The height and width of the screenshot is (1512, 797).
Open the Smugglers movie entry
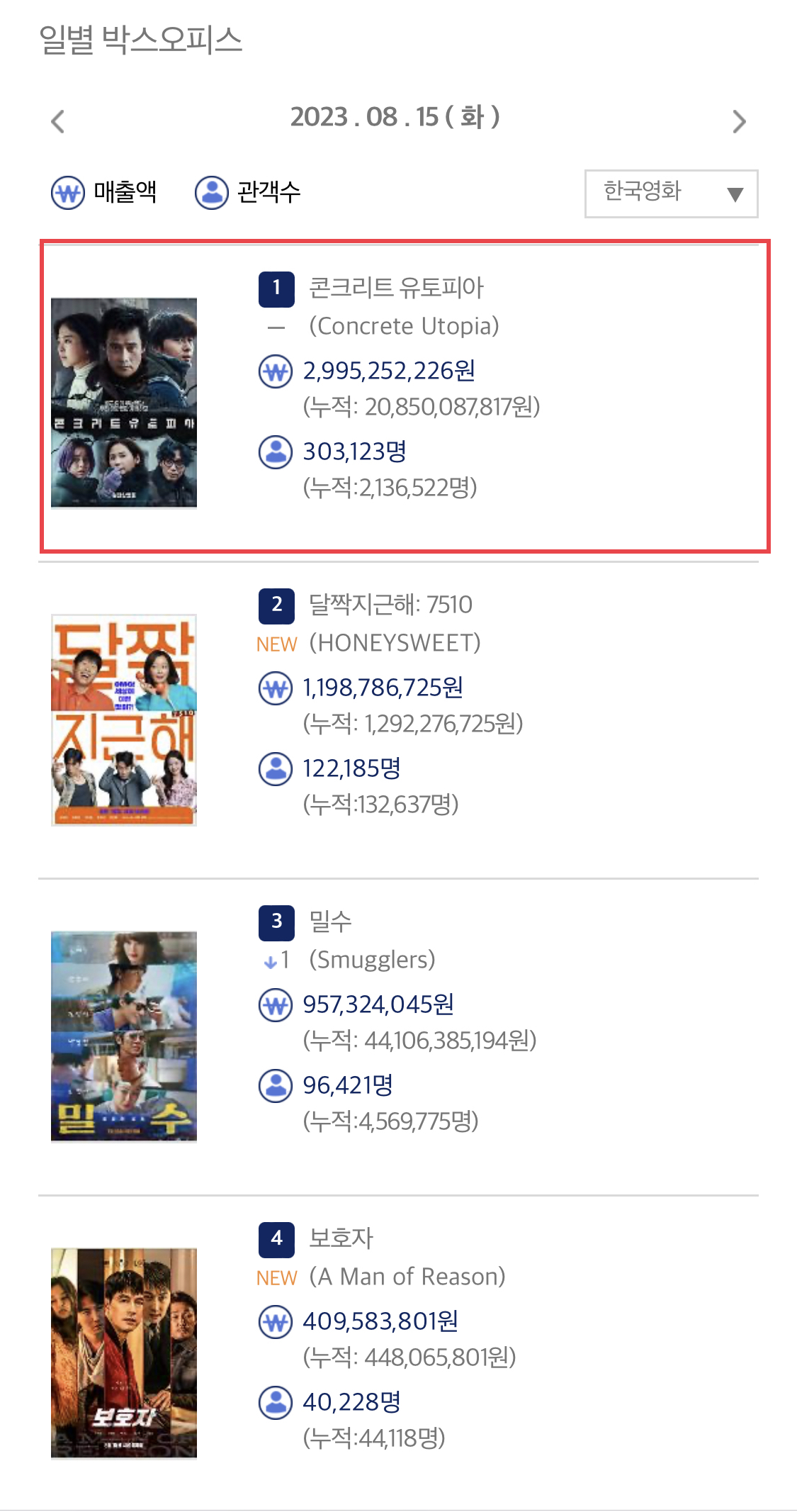coord(398,1037)
